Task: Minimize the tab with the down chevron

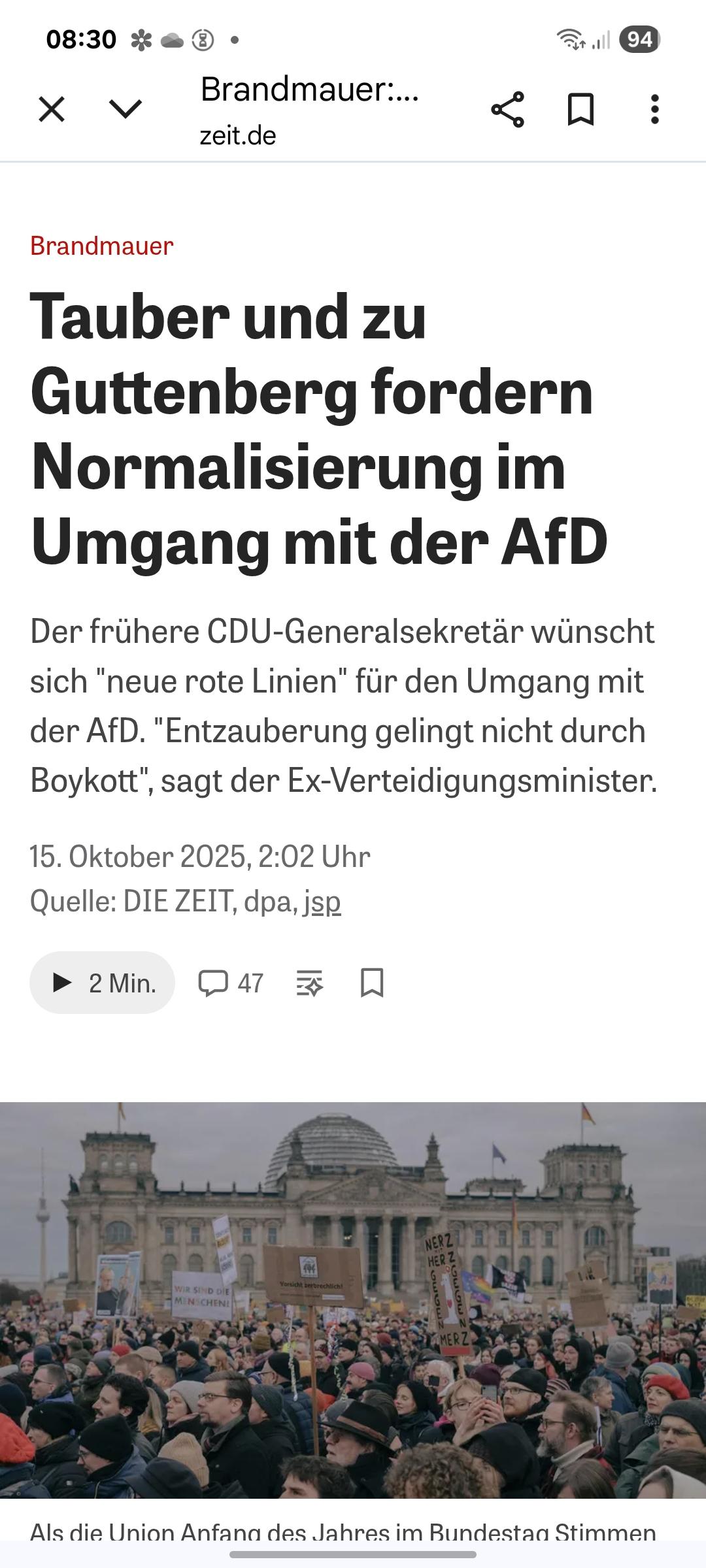Action: tap(126, 109)
